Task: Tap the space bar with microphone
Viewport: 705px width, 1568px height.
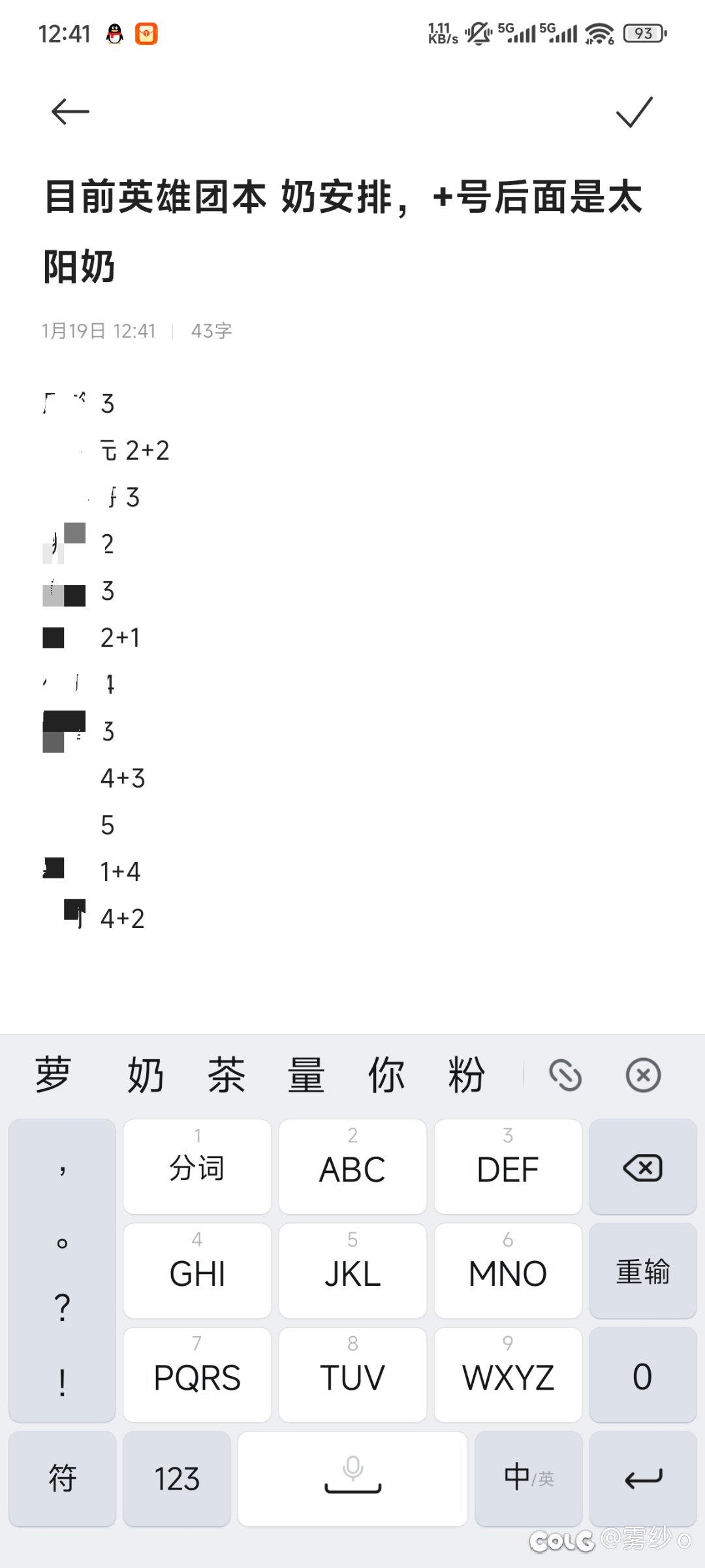Action: tap(352, 1479)
